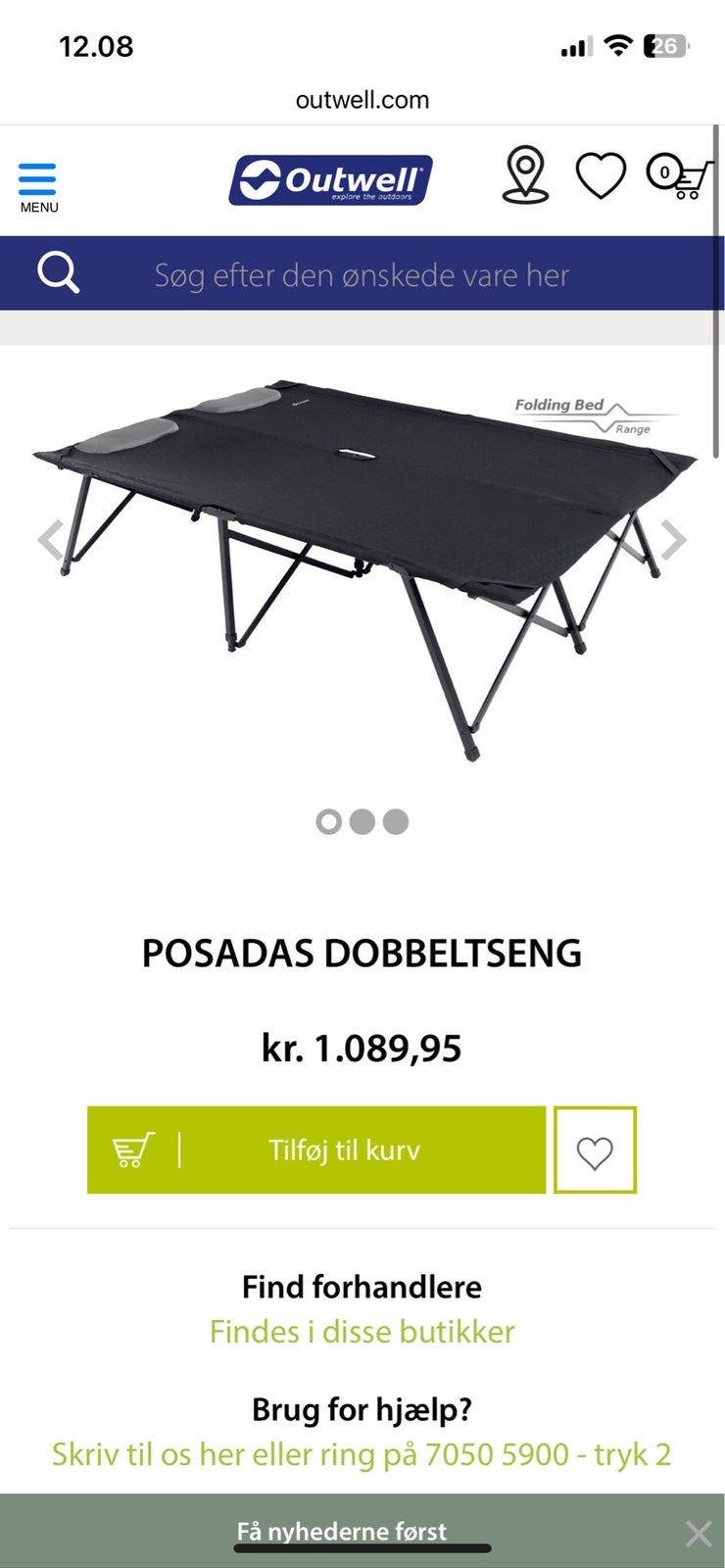Screen dimensions: 725x1568
Task: Show the previous product image
Action: coord(51,540)
